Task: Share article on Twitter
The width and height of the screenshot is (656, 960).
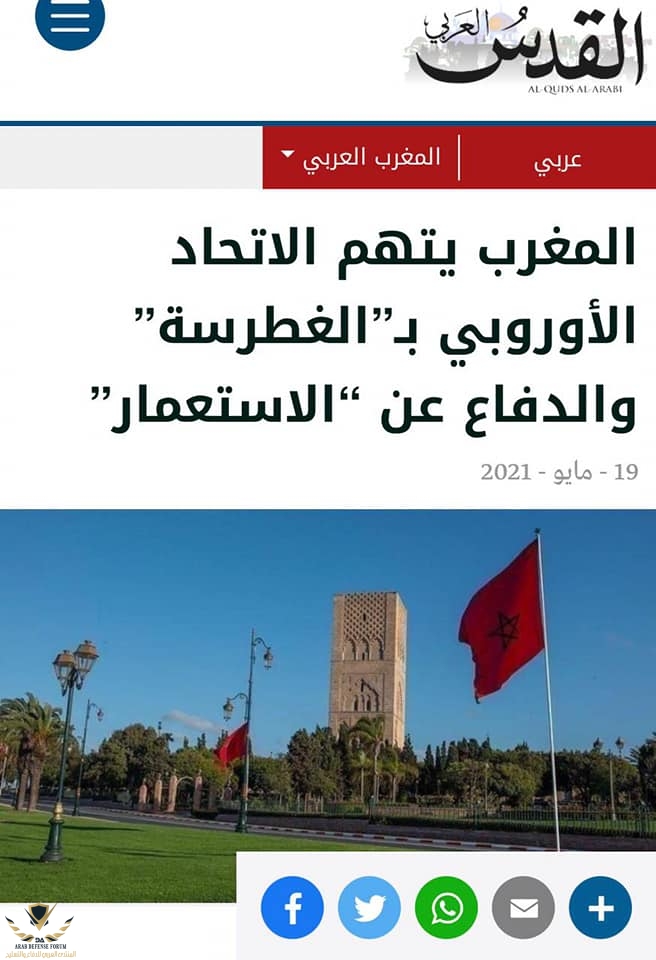Action: pos(369,908)
